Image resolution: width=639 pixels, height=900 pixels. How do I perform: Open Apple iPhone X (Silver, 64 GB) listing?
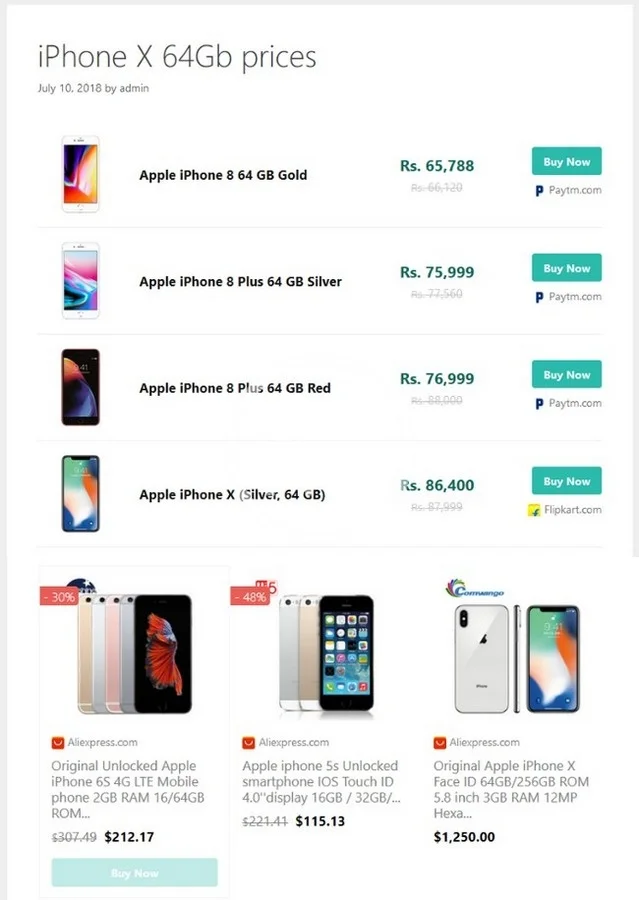(x=232, y=495)
